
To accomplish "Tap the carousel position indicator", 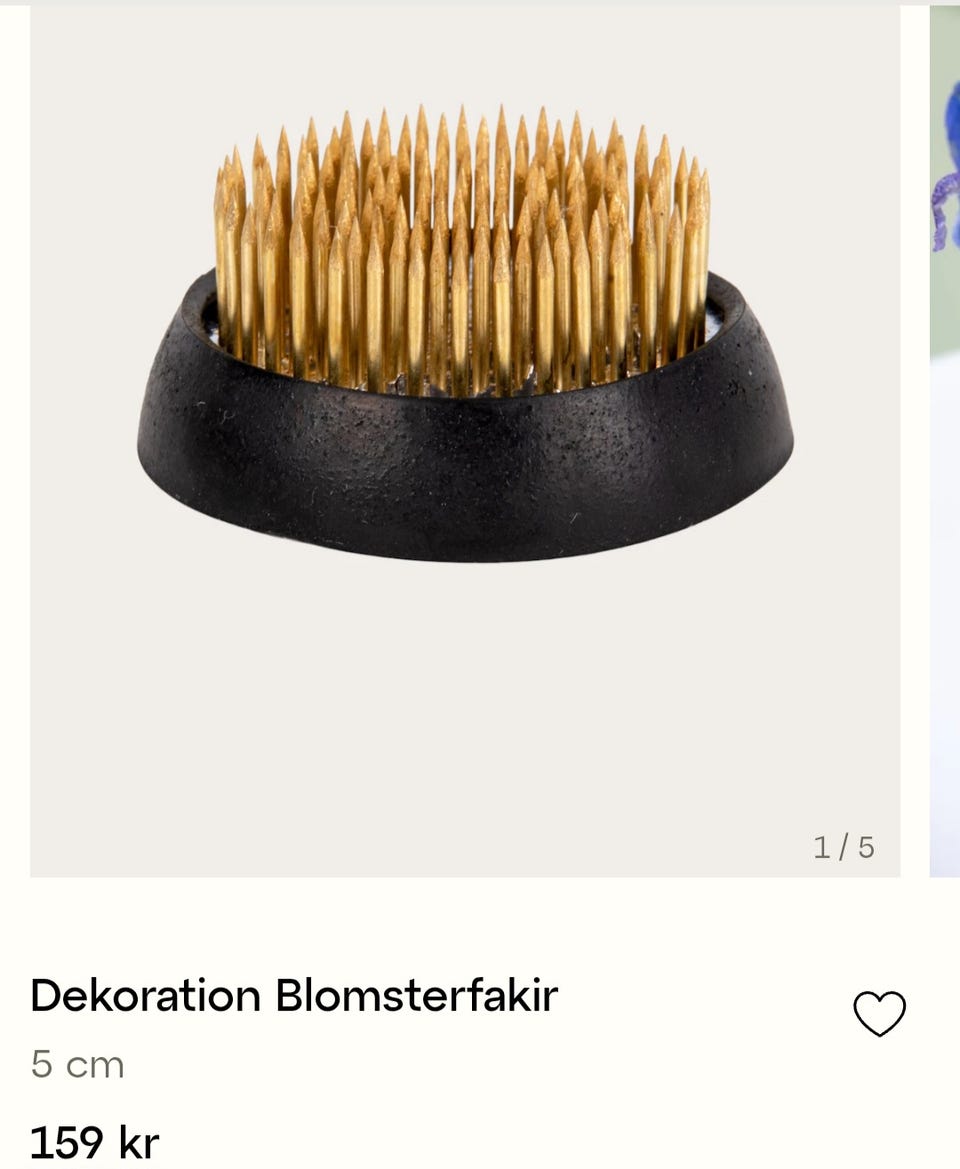I will (x=845, y=847).
